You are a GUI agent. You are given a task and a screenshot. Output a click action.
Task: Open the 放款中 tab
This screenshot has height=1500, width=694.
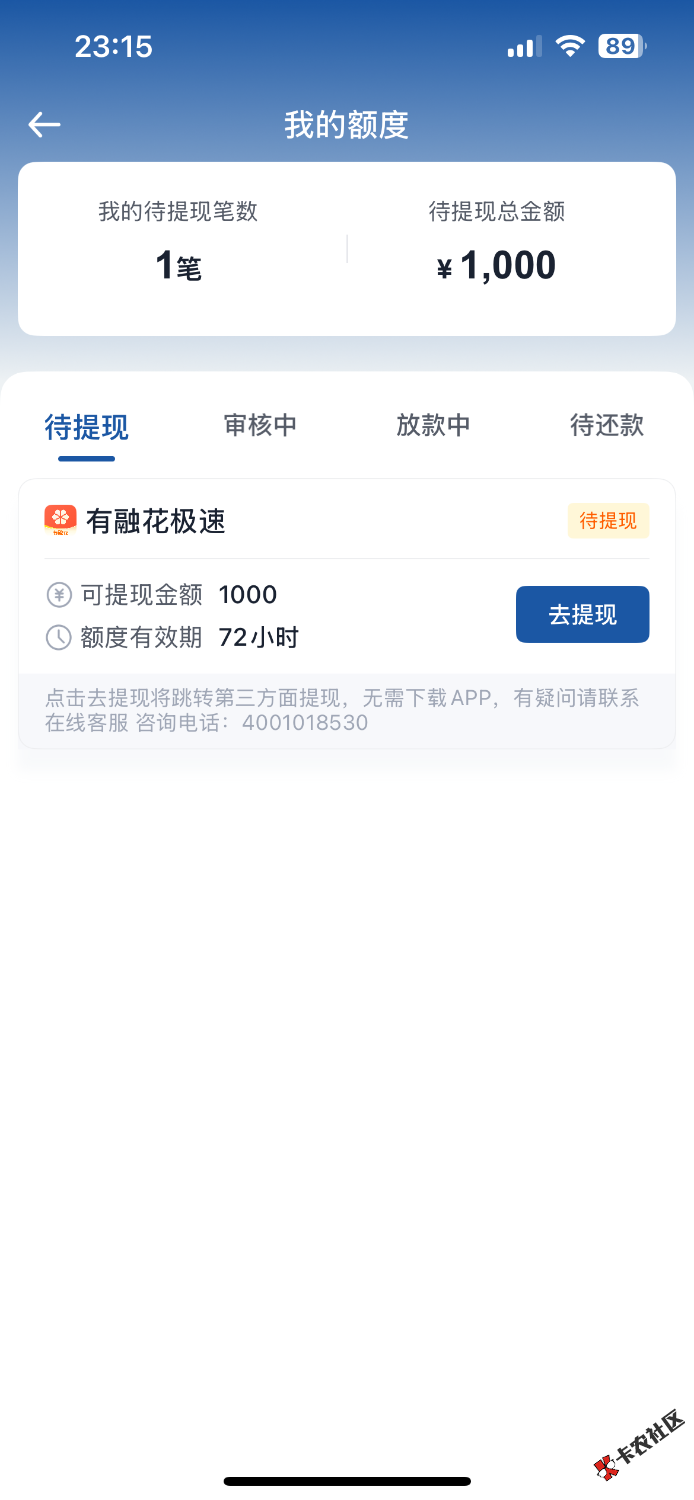point(433,425)
